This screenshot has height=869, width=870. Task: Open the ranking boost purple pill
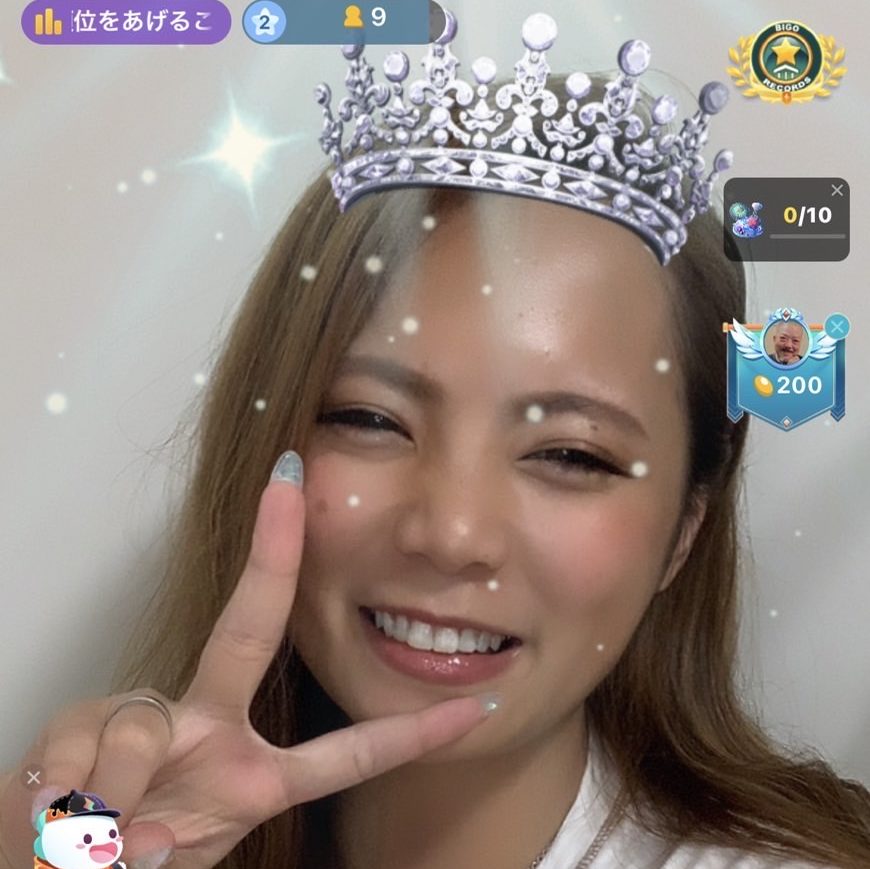click(125, 22)
